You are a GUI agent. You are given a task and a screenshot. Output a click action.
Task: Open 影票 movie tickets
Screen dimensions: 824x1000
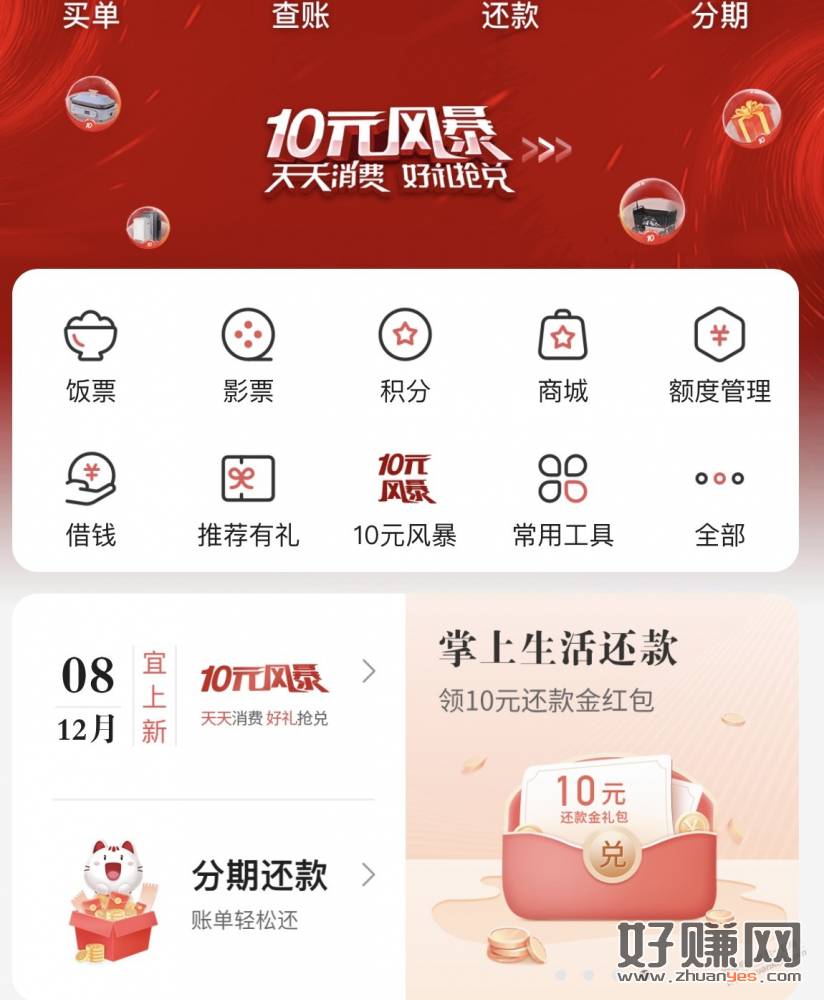click(x=248, y=356)
